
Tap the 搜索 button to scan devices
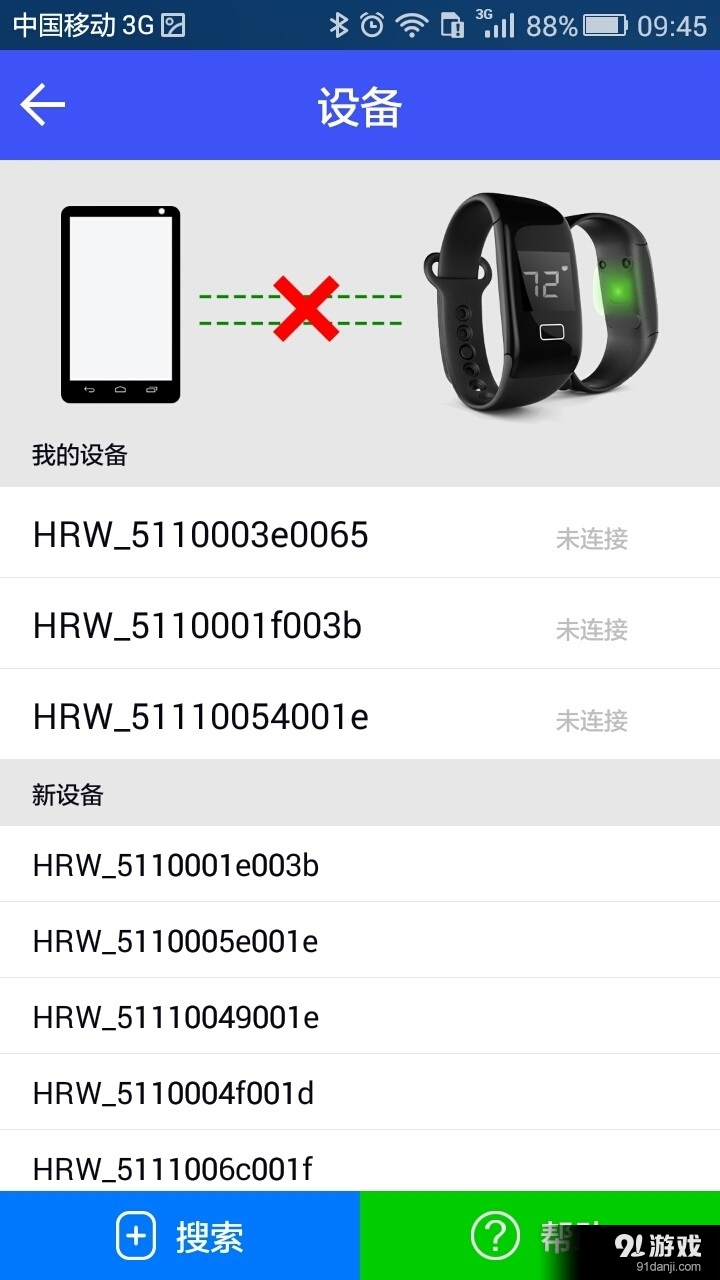180,1237
